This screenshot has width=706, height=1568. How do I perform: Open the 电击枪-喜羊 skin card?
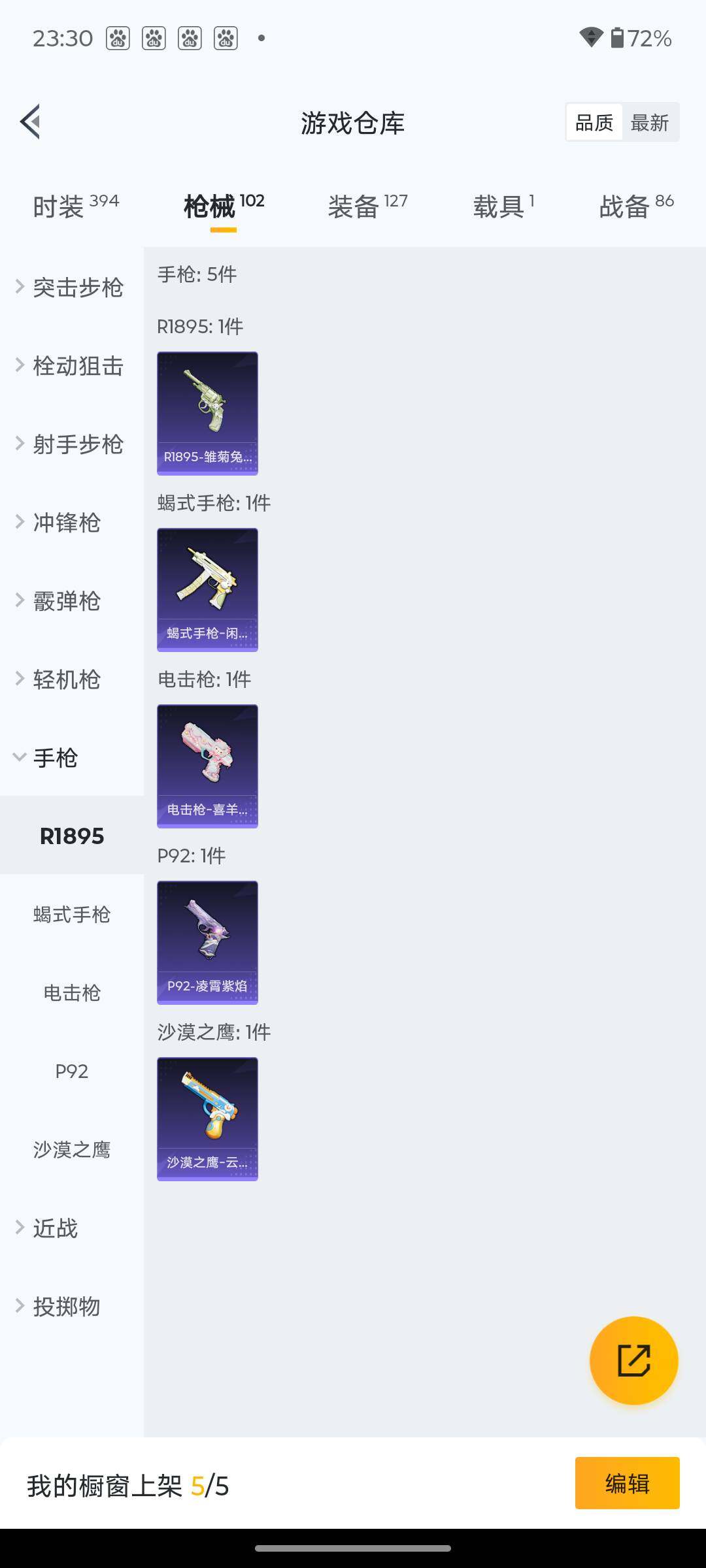207,766
